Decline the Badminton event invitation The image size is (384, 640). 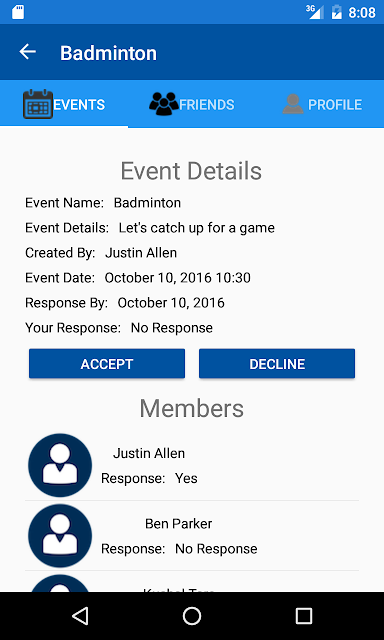[277, 364]
